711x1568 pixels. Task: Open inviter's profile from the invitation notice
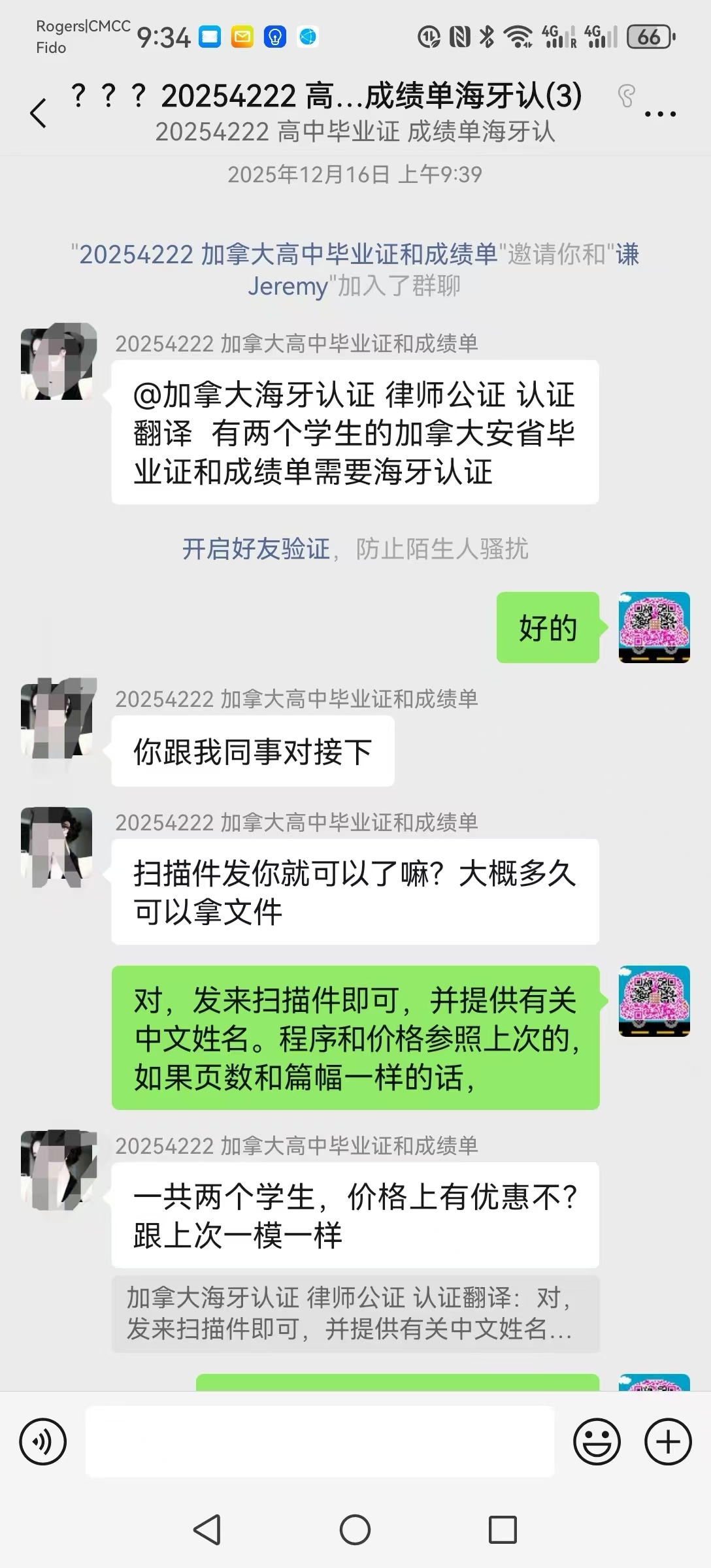coord(288,254)
